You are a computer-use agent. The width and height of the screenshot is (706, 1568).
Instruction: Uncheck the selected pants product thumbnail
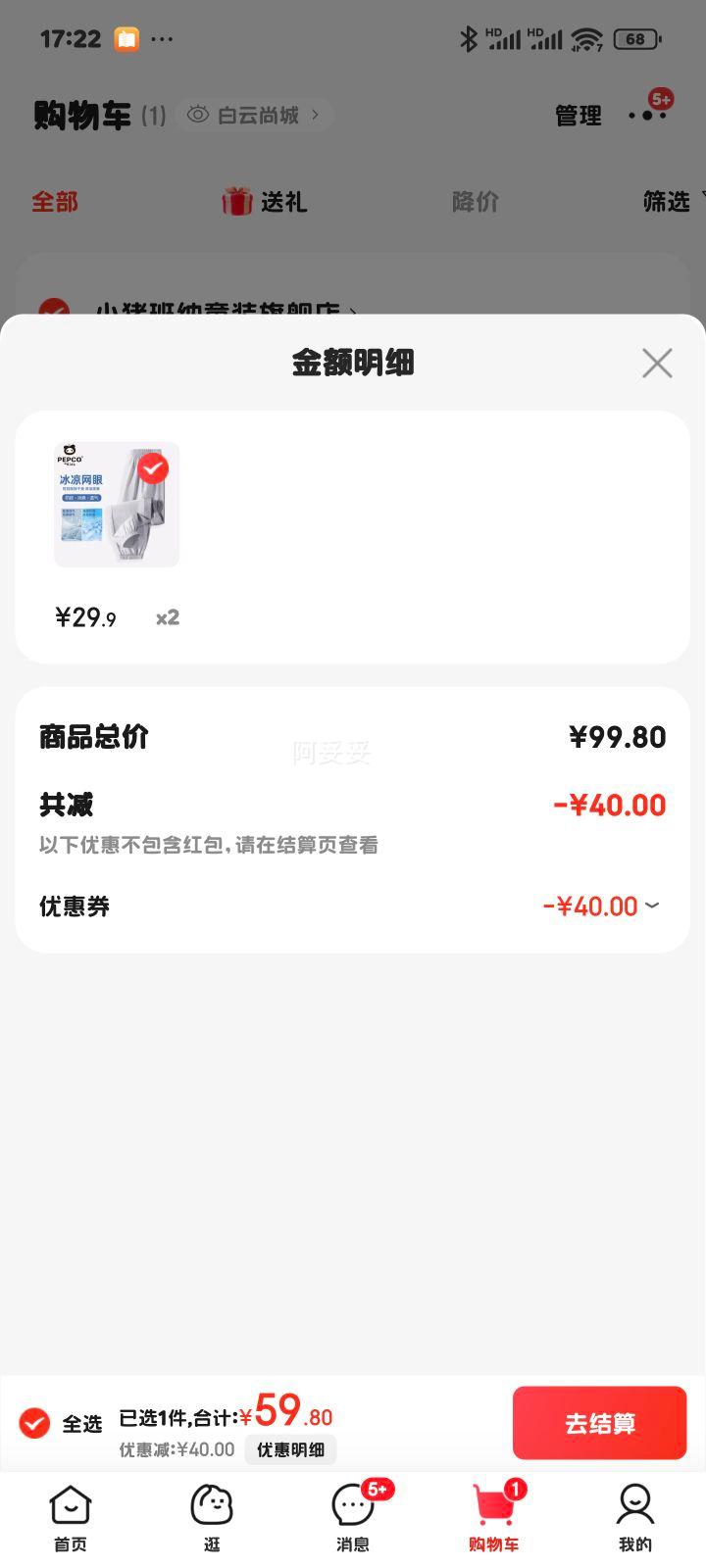point(152,468)
